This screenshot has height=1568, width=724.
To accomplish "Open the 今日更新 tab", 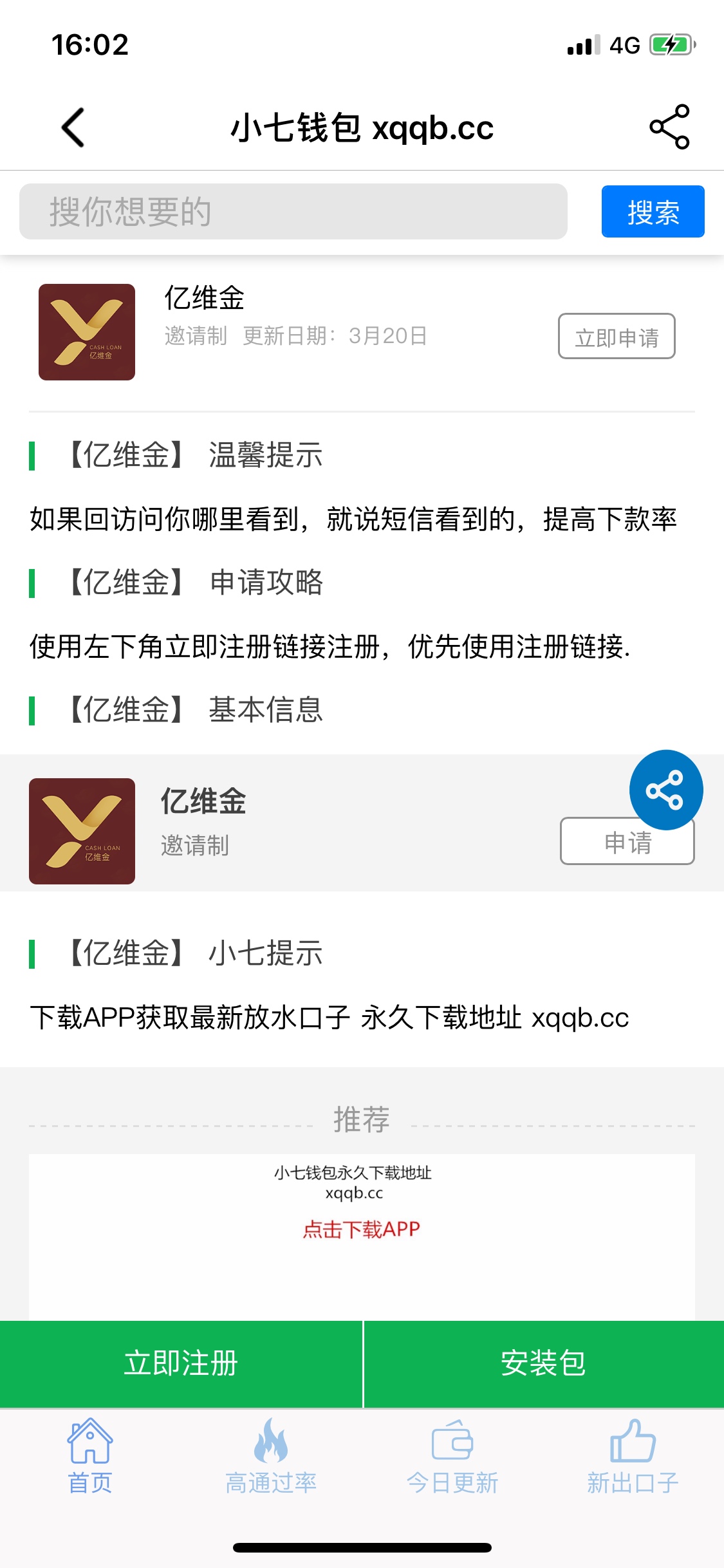I will pos(452,1456).
